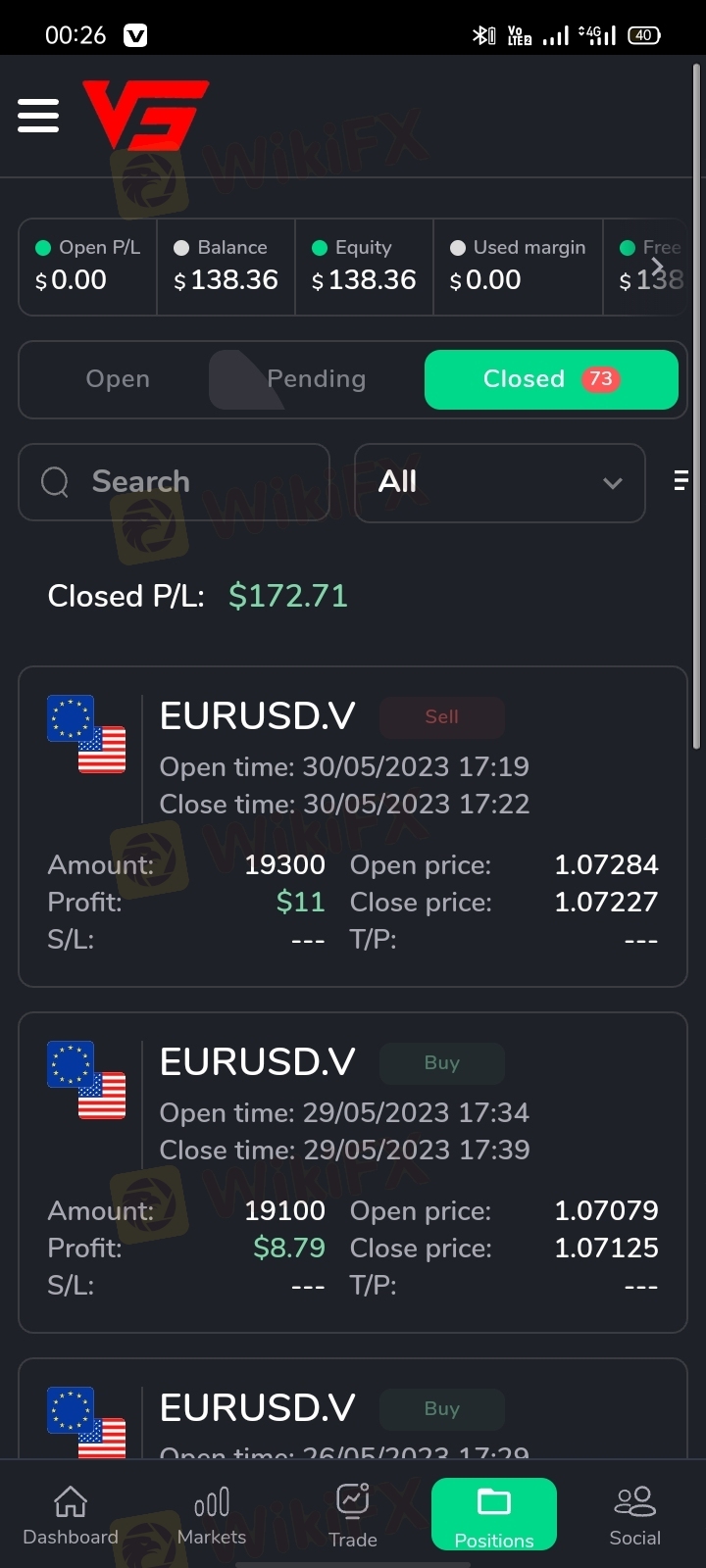Show more account stats with the arrow

tap(658, 264)
